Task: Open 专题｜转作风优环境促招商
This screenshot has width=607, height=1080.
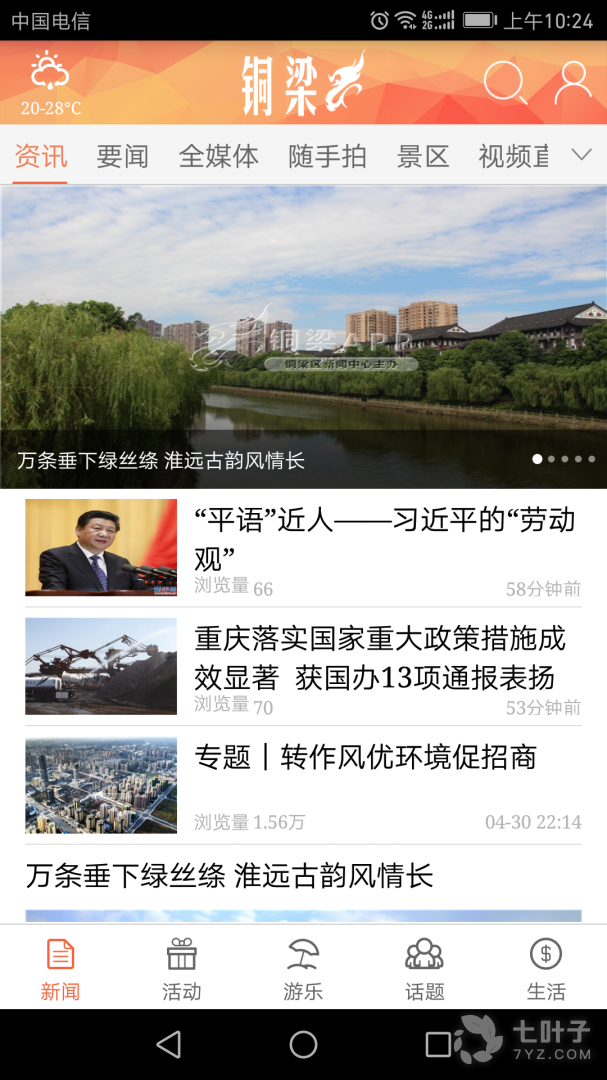Action: [365, 757]
